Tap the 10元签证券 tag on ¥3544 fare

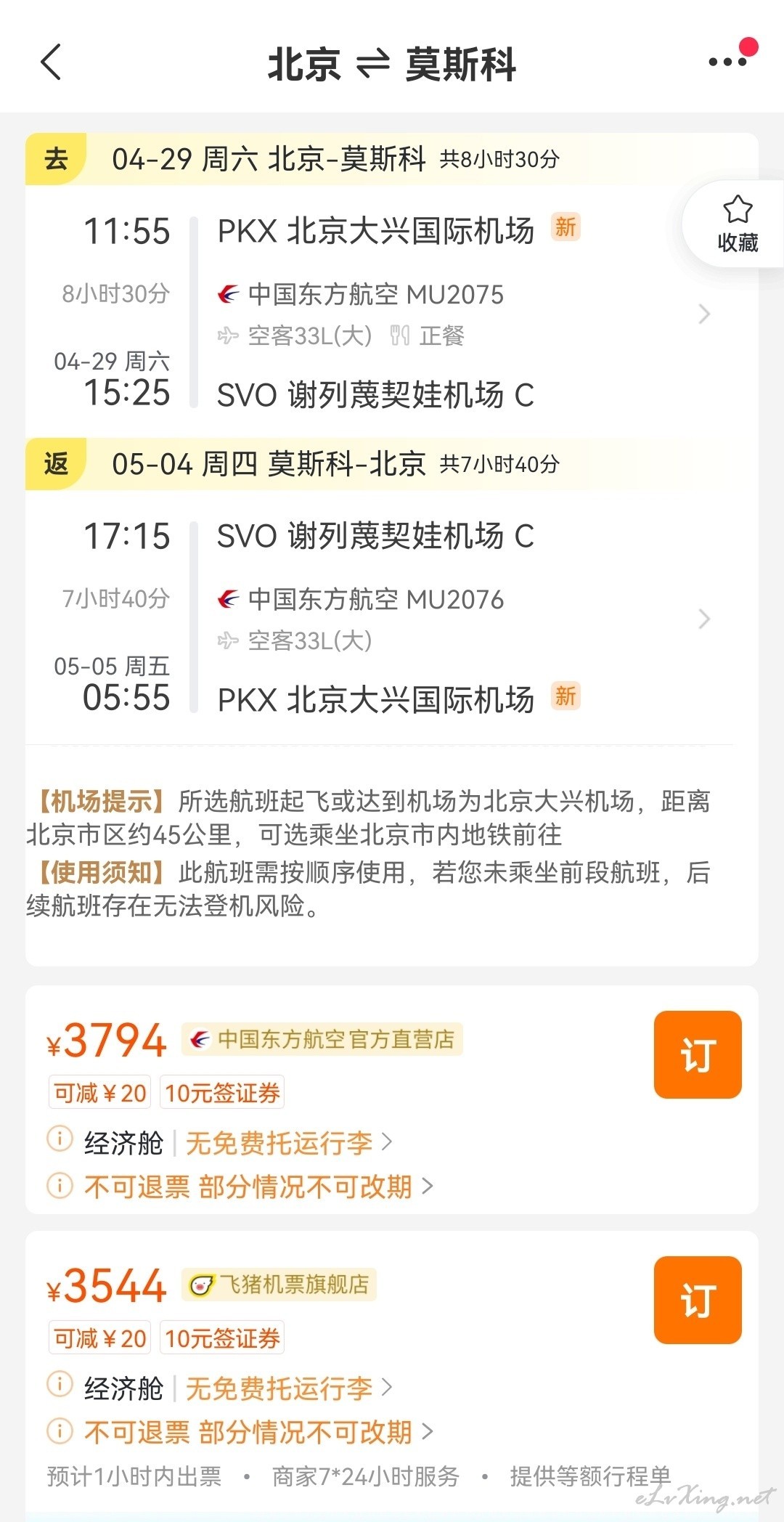point(222,1338)
